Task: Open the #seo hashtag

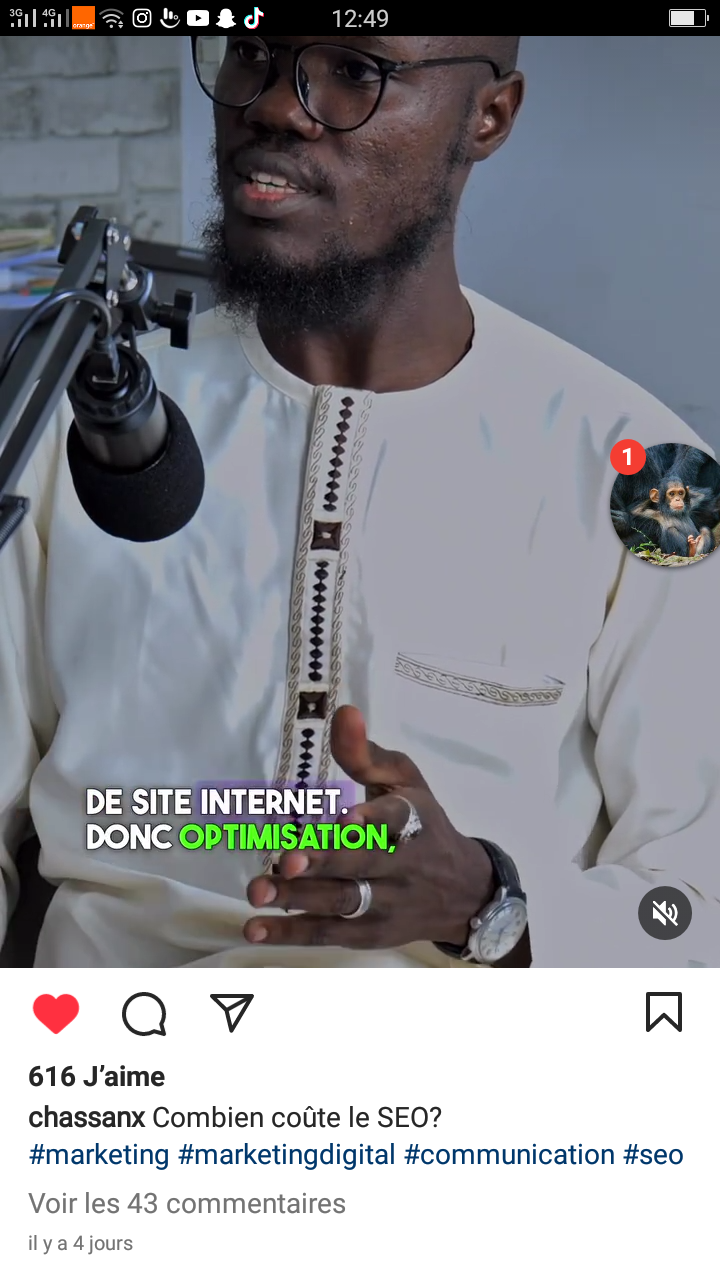Action: tap(653, 1155)
